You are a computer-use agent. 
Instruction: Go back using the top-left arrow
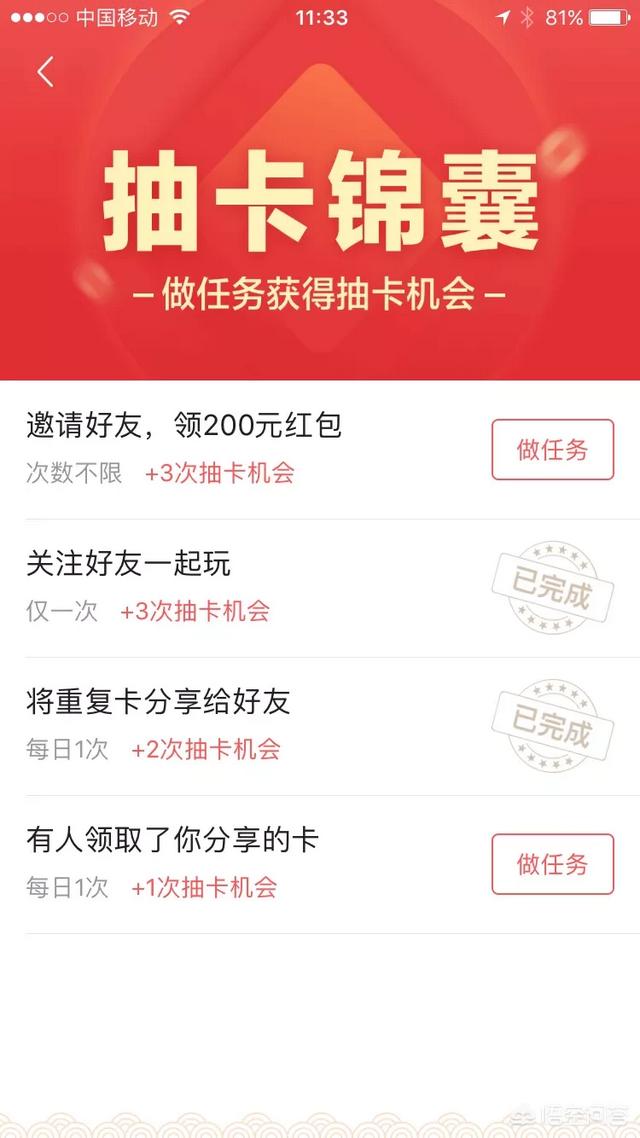[45, 72]
